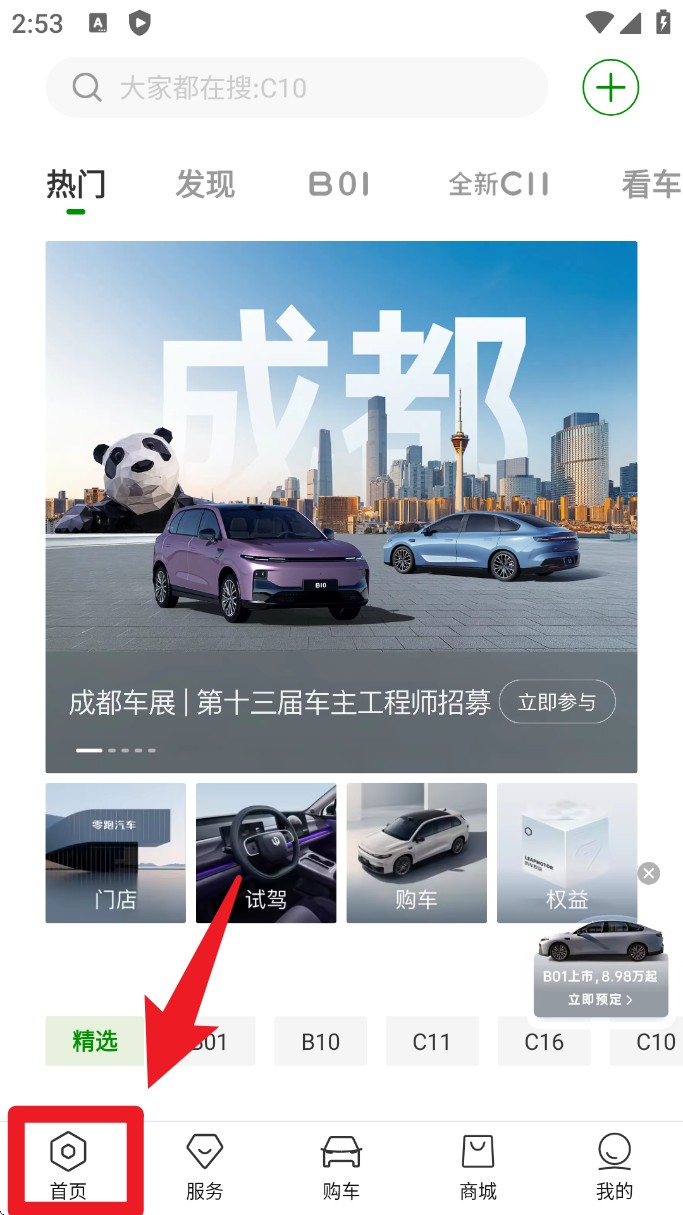Switch to the 商城 bottom tab
Image resolution: width=683 pixels, height=1215 pixels.
click(x=478, y=1166)
